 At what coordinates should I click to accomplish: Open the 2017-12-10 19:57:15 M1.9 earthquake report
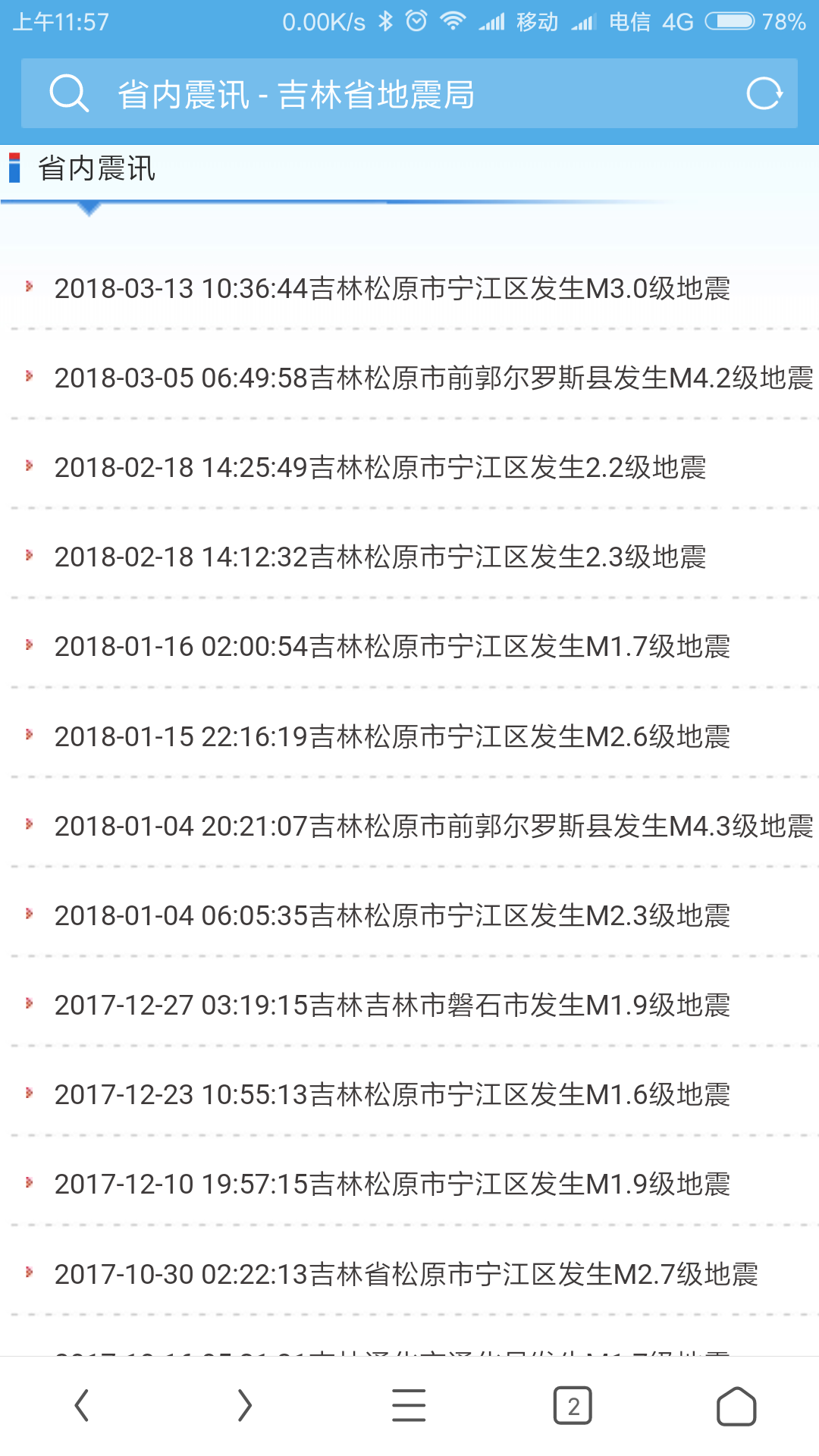coord(392,1184)
